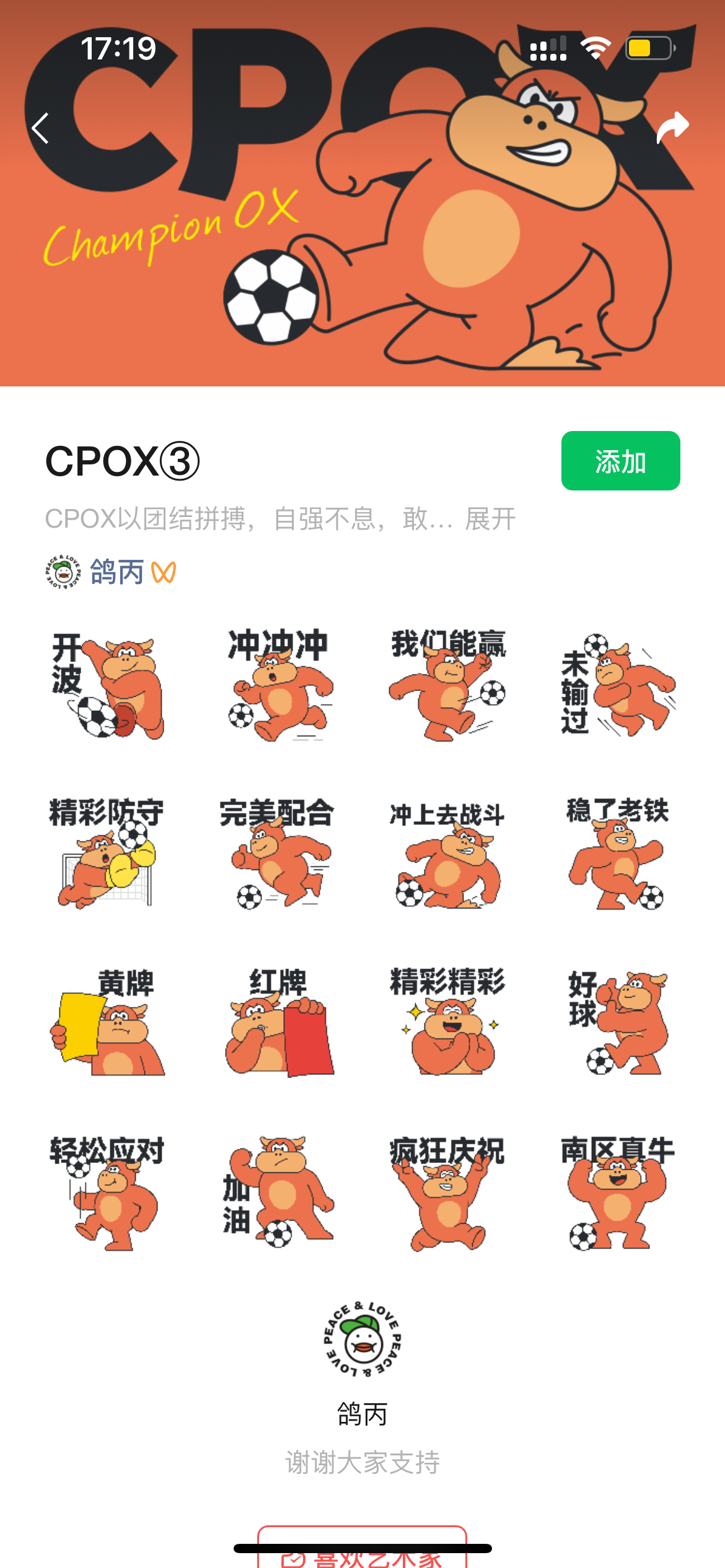Expand the description with 展开

(490, 519)
